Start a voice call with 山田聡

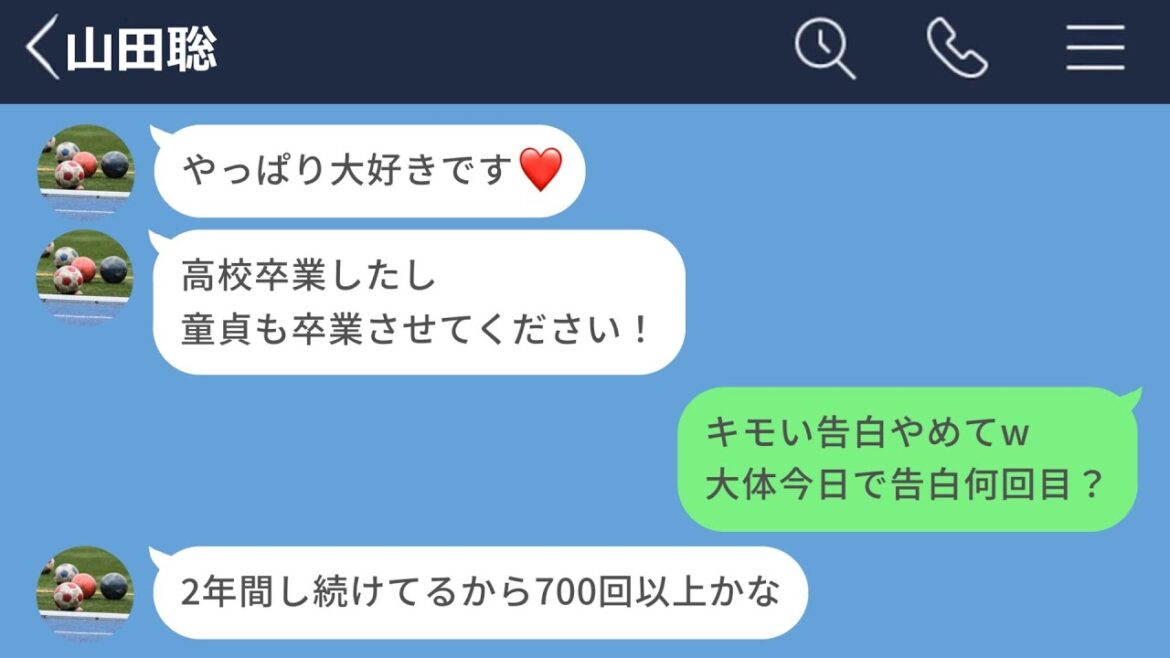click(956, 50)
